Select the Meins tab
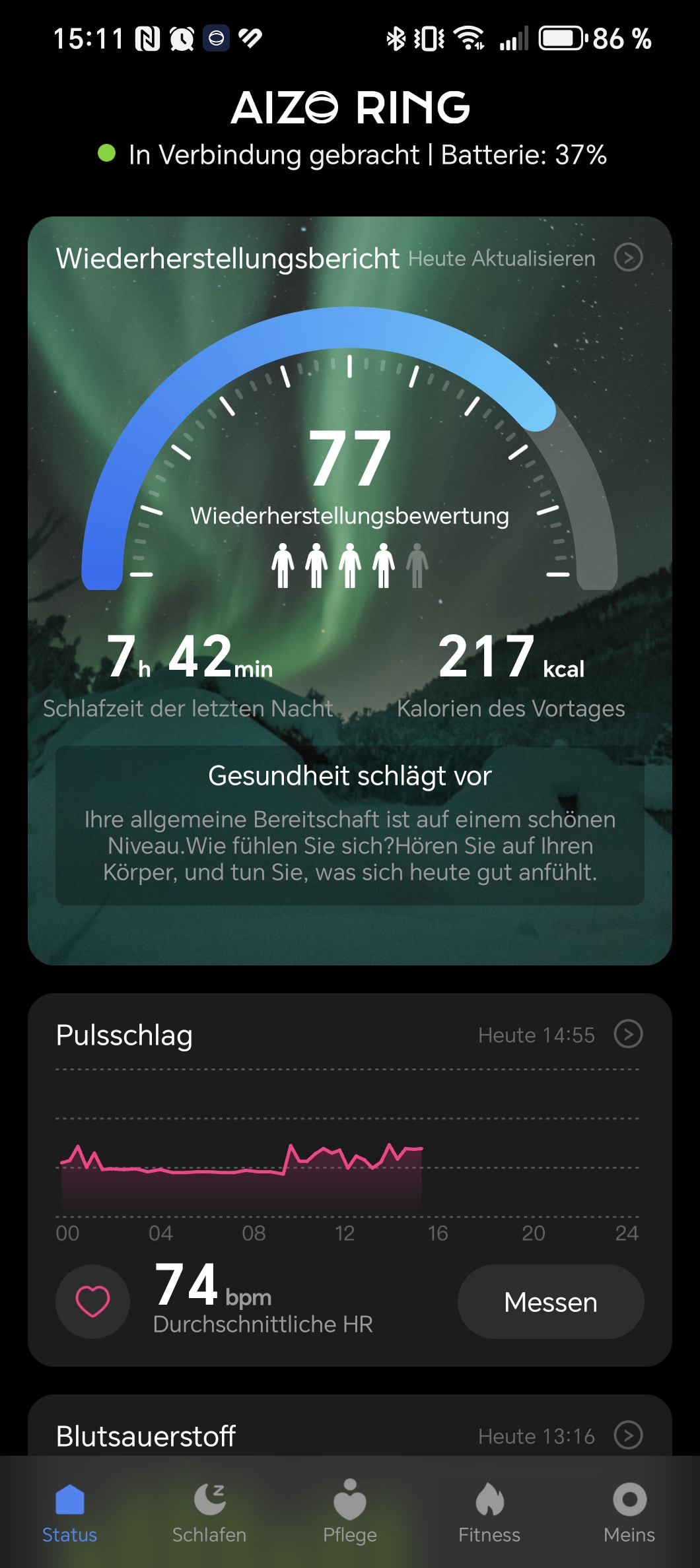Viewport: 700px width, 1568px height. pos(629,1511)
